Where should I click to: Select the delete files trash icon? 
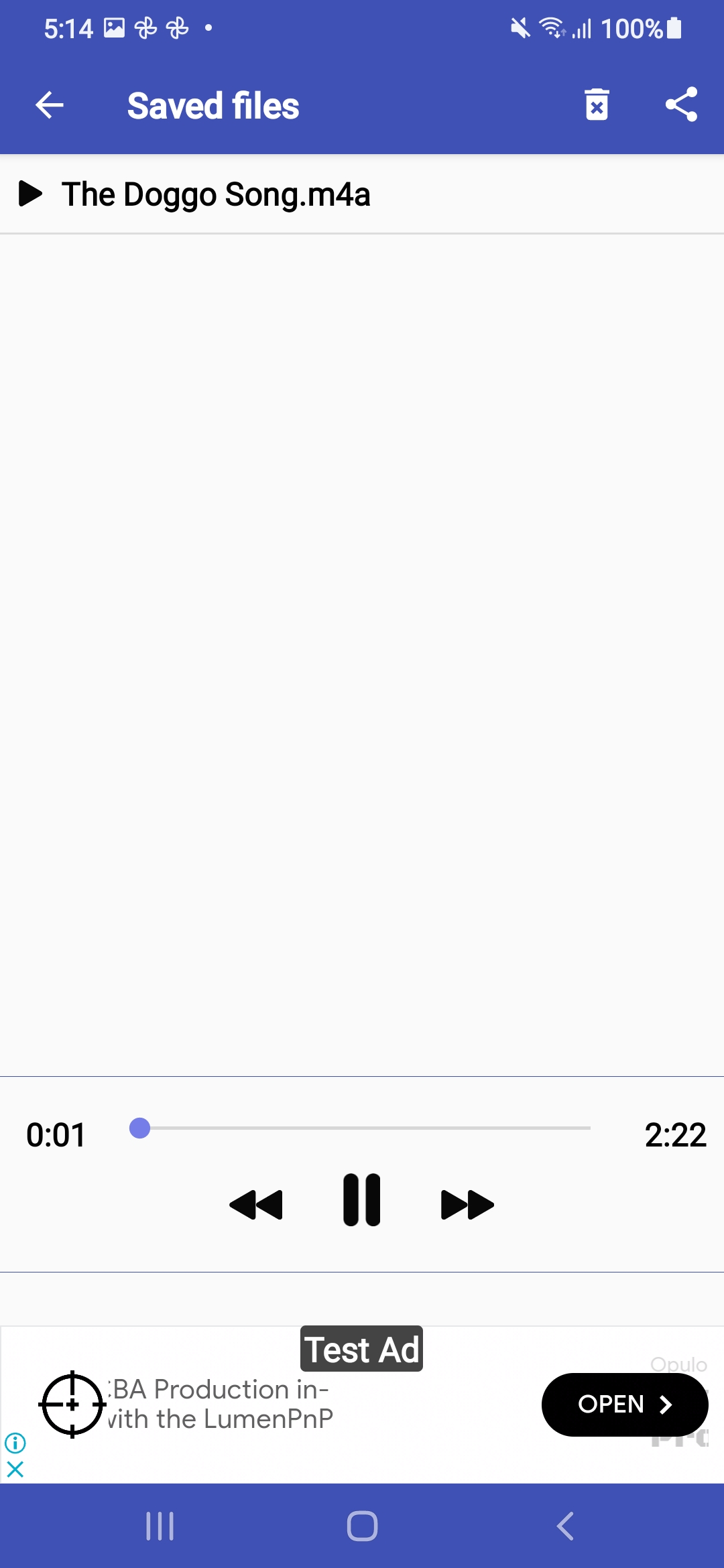(596, 105)
